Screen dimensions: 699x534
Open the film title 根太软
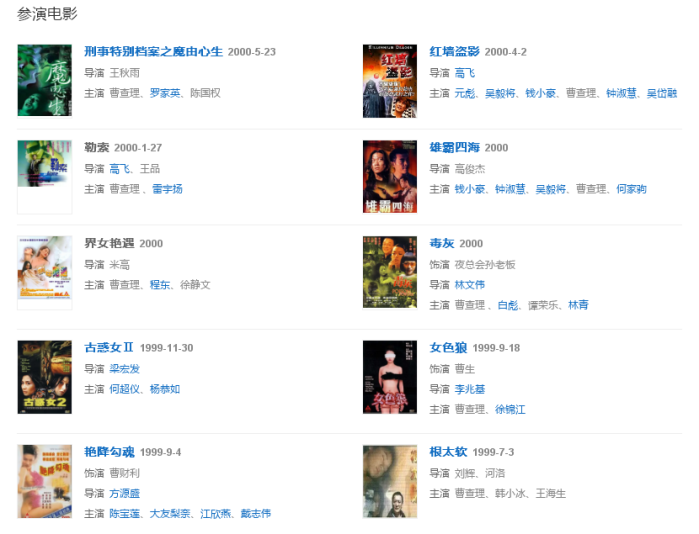448,452
